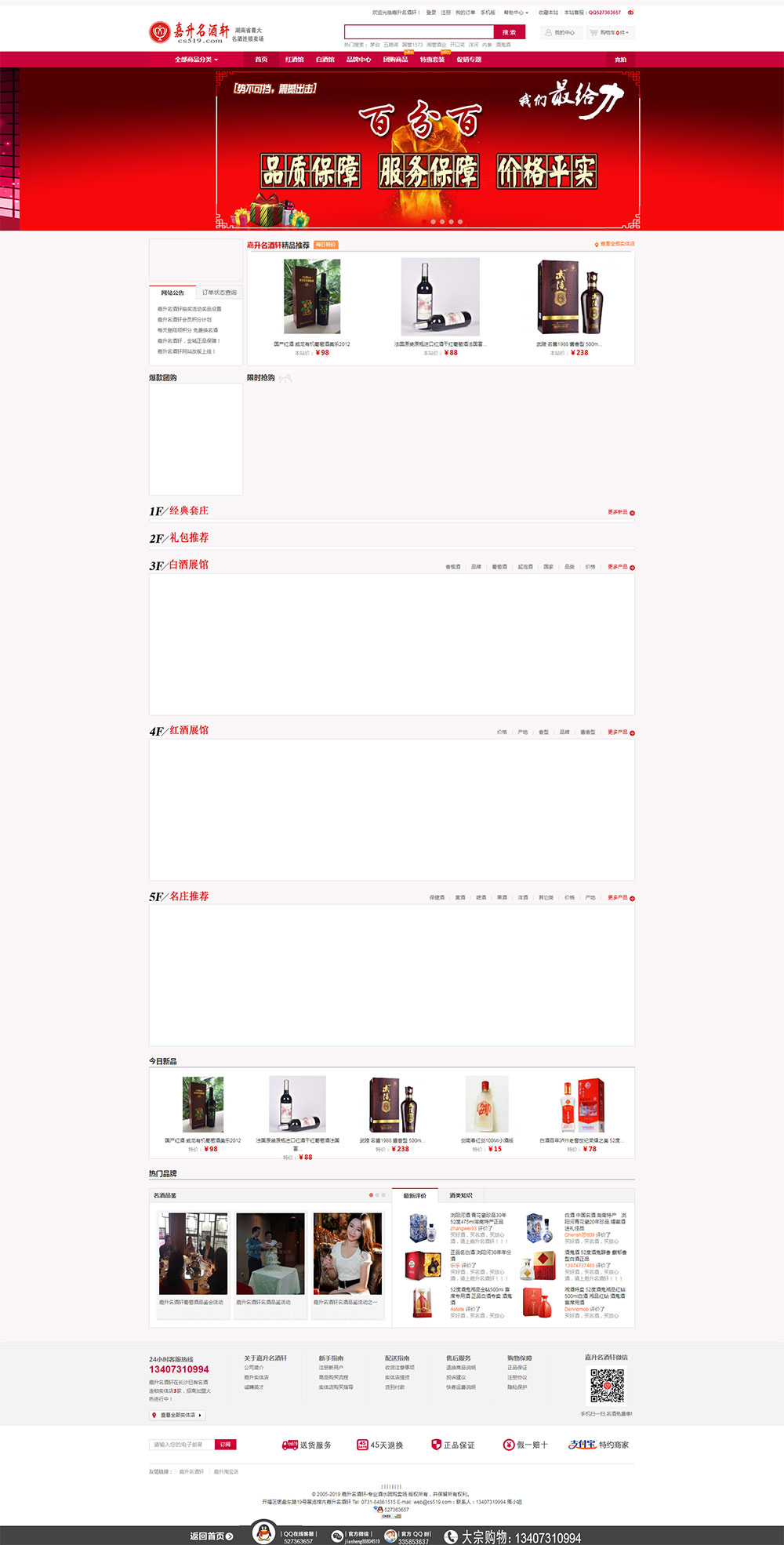Image resolution: width=784 pixels, height=1545 pixels.
Task: Open 我的中心 account center
Action: coord(560,33)
